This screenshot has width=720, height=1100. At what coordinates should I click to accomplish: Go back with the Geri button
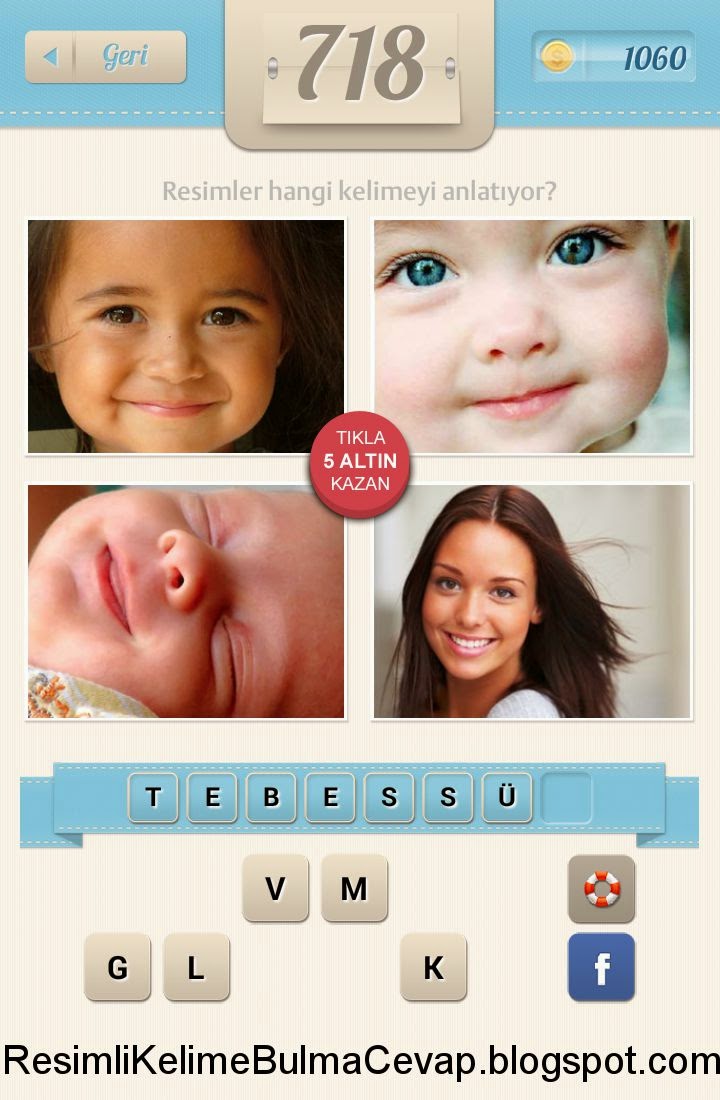[106, 57]
